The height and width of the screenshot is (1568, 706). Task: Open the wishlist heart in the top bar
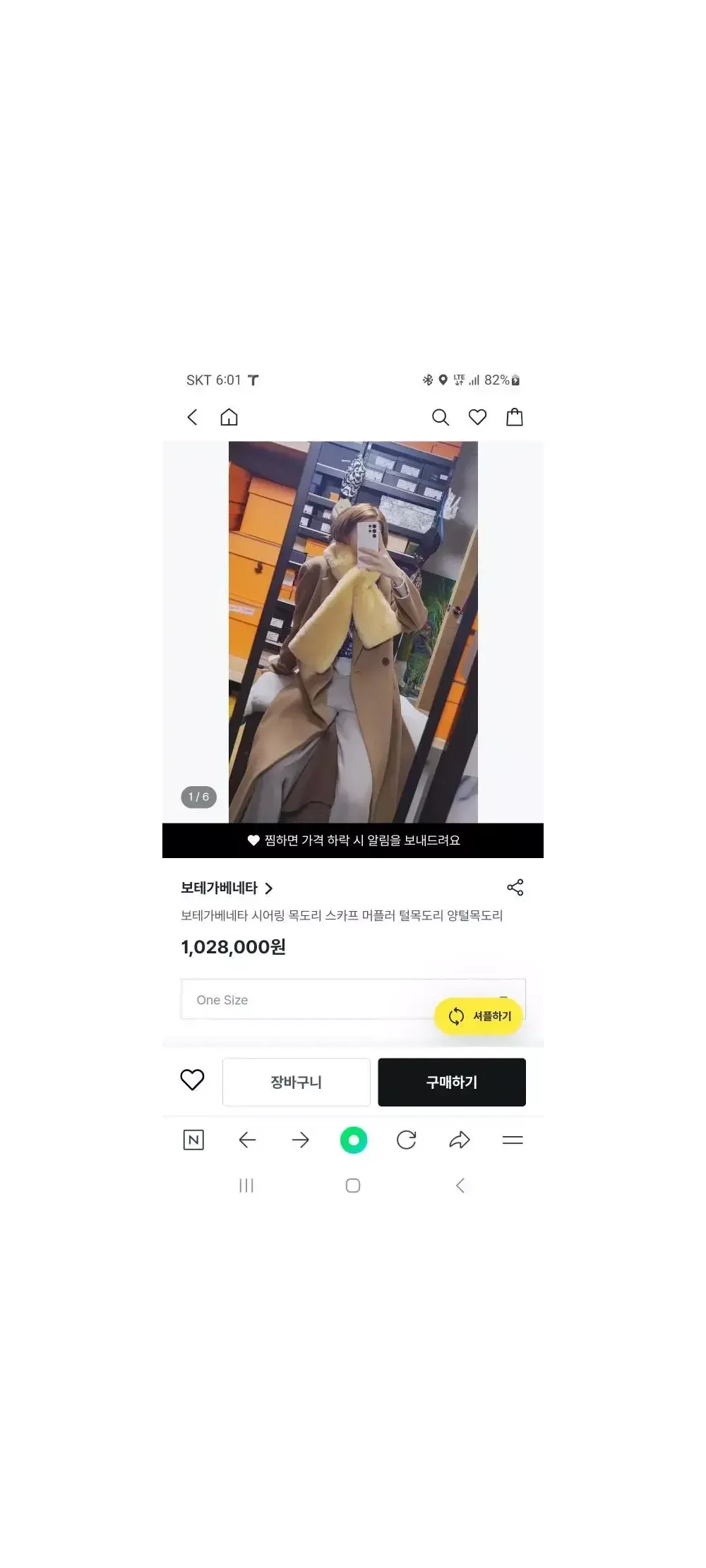[477, 417]
